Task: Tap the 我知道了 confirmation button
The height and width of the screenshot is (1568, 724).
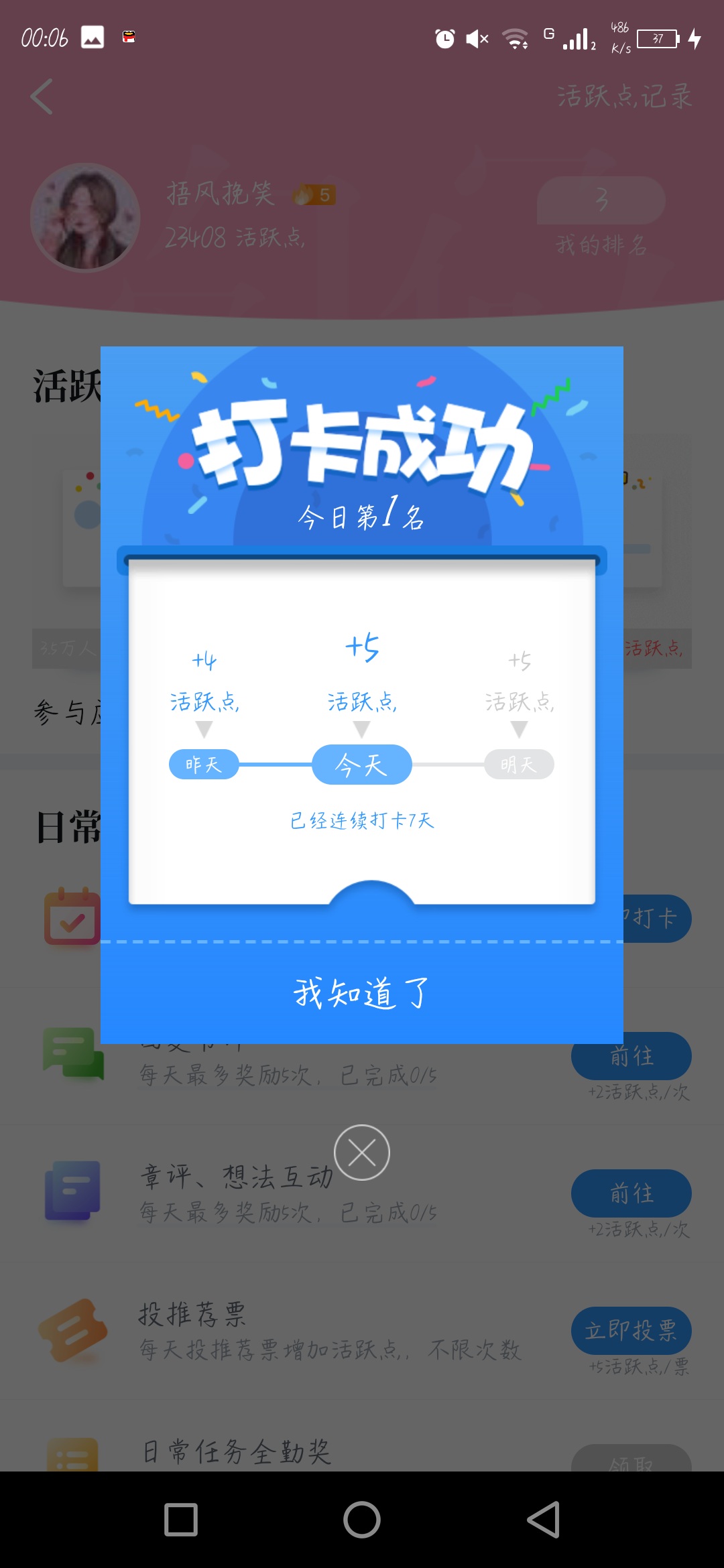Action: [362, 993]
